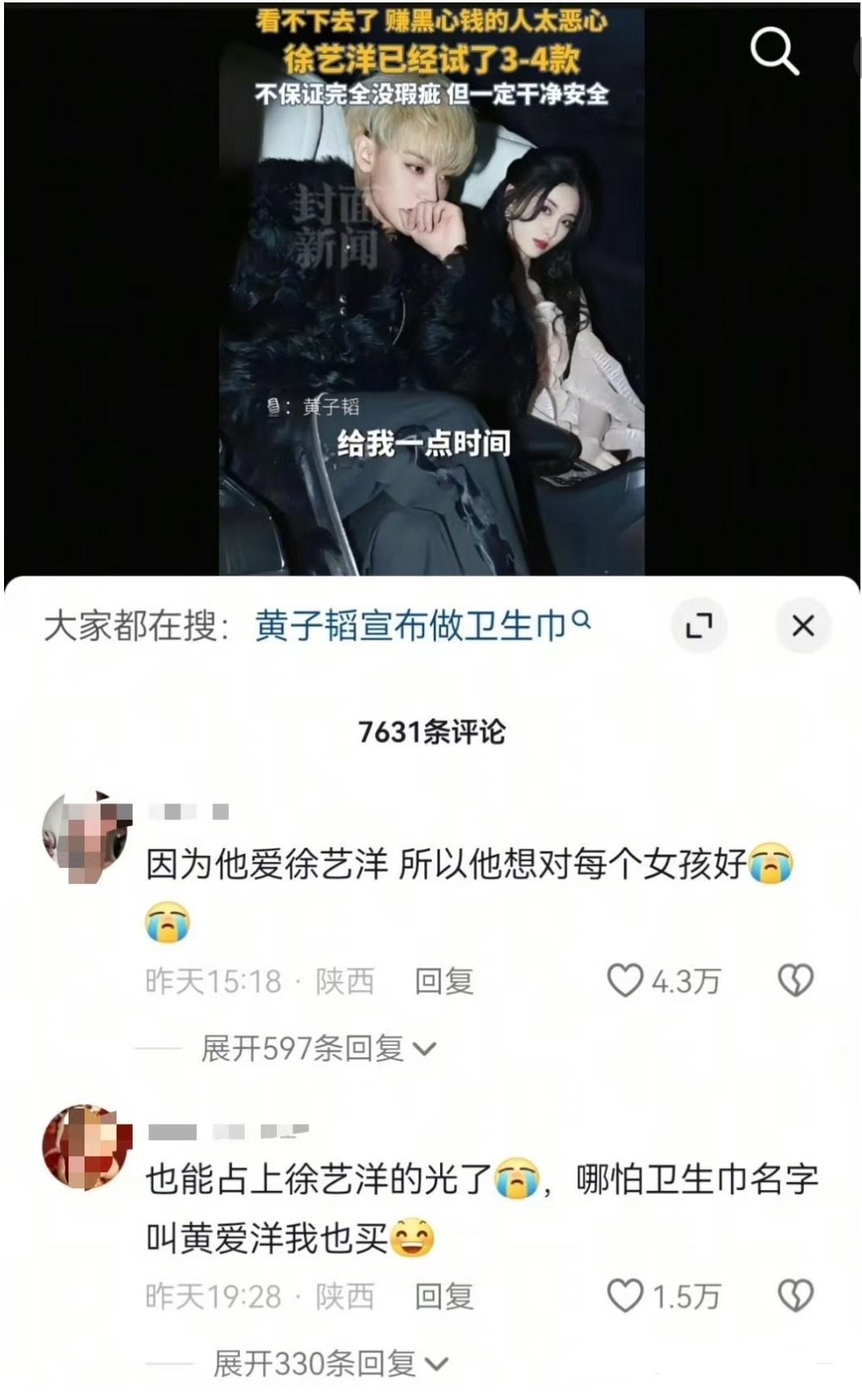Image resolution: width=862 pixels, height=1400 pixels.
Task: Open avatar of the 黄爱洋 commenter
Action: point(85,1148)
